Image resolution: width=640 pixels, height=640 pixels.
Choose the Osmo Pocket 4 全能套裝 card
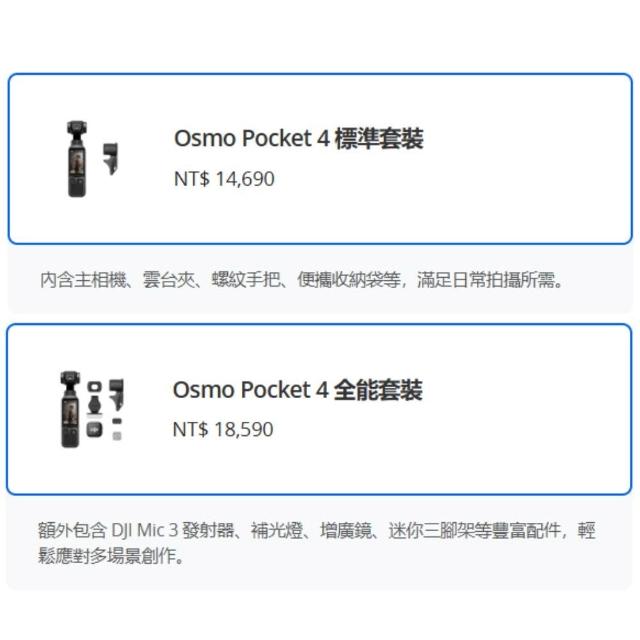tap(320, 408)
